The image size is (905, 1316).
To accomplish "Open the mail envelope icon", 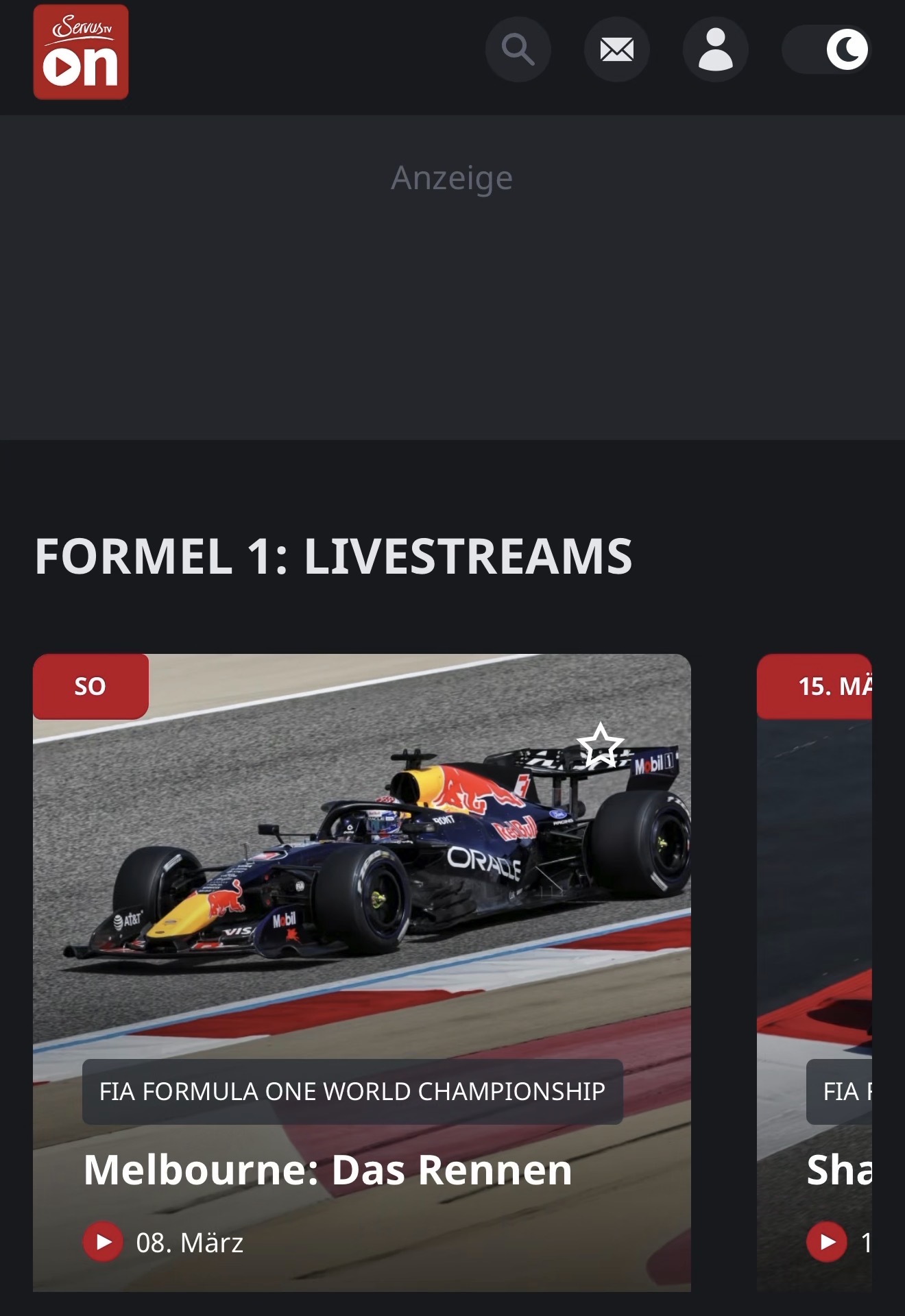I will tap(616, 49).
